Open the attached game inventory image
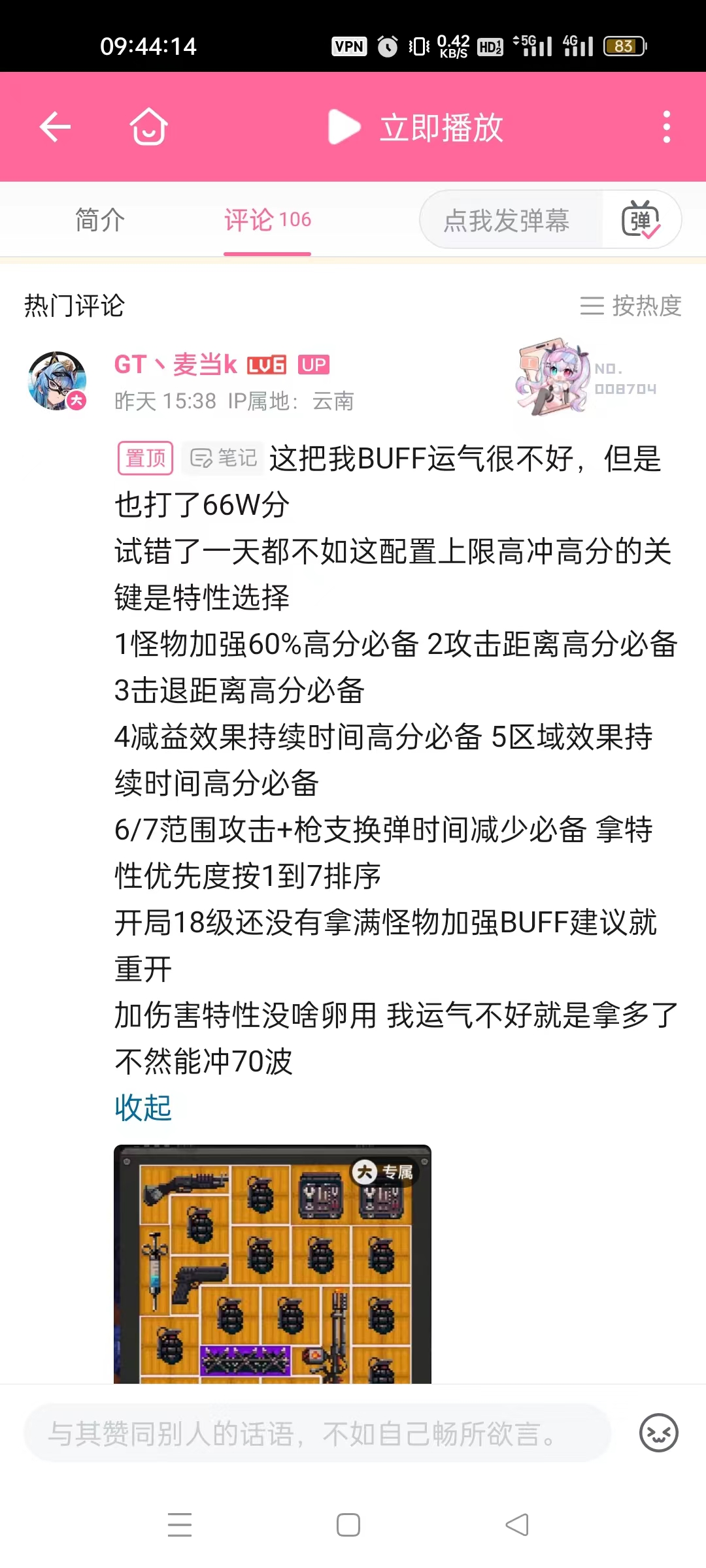This screenshot has height=1568, width=706. click(x=272, y=1264)
